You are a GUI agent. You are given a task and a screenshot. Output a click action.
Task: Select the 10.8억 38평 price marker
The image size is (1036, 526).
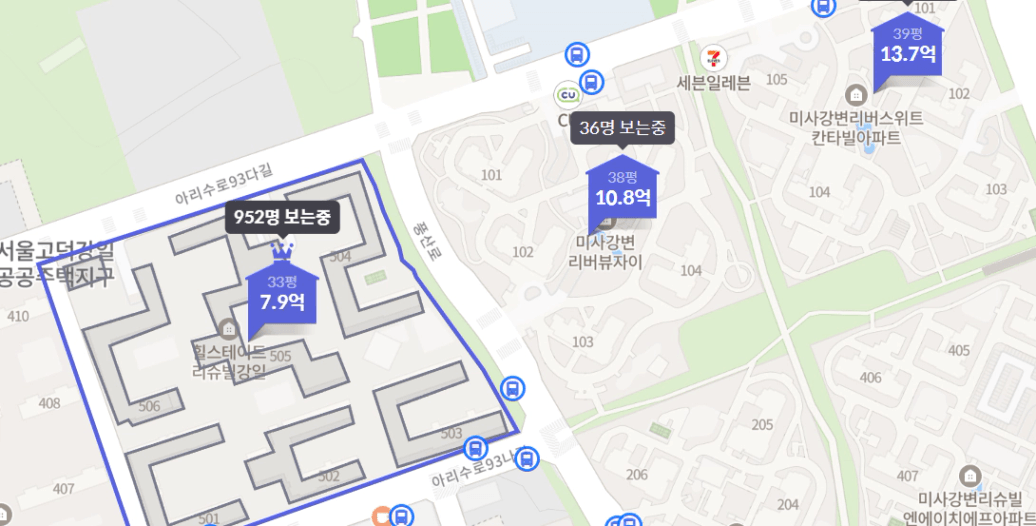coord(622,188)
